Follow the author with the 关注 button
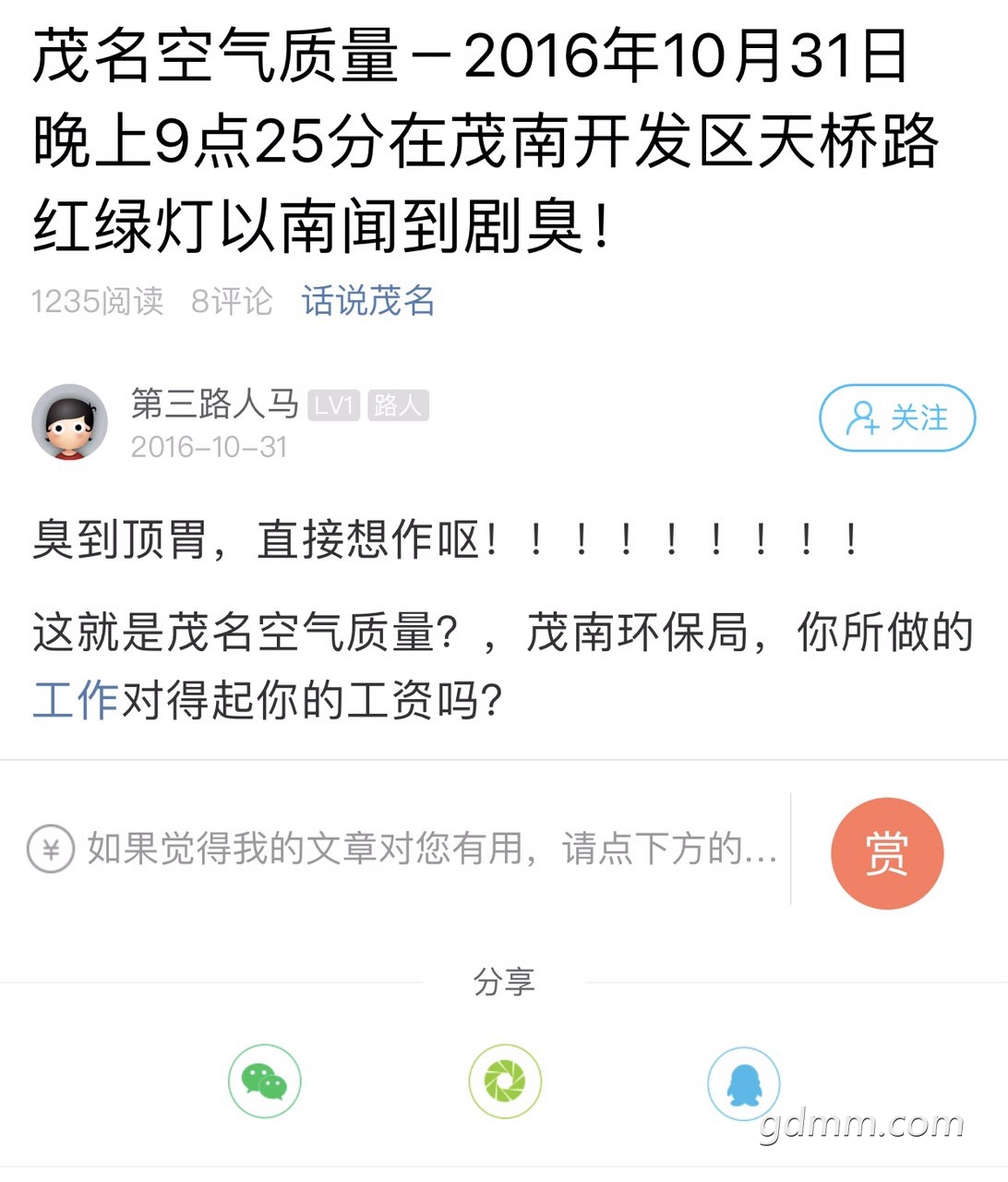 [896, 418]
